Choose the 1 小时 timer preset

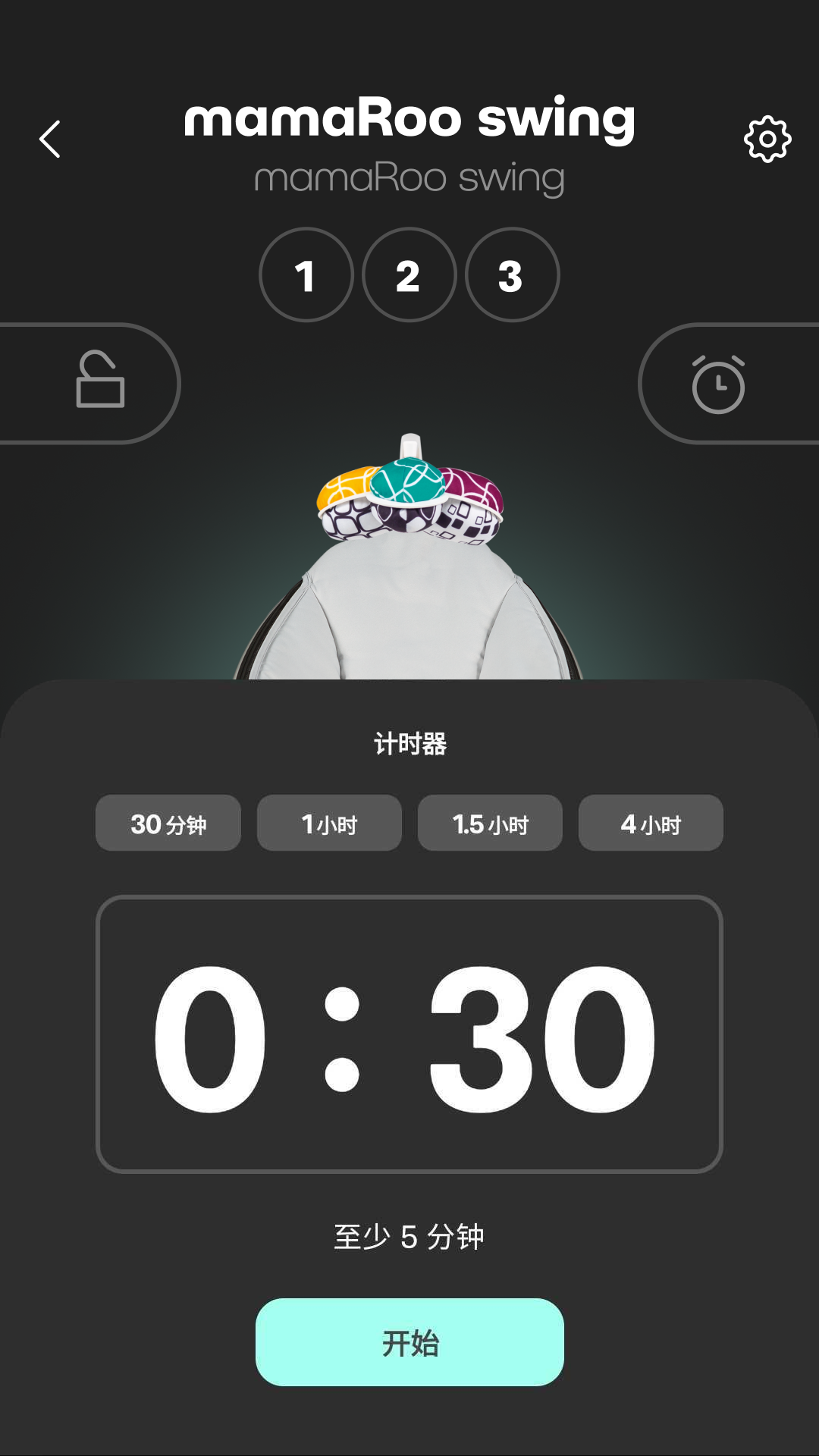[x=329, y=823]
